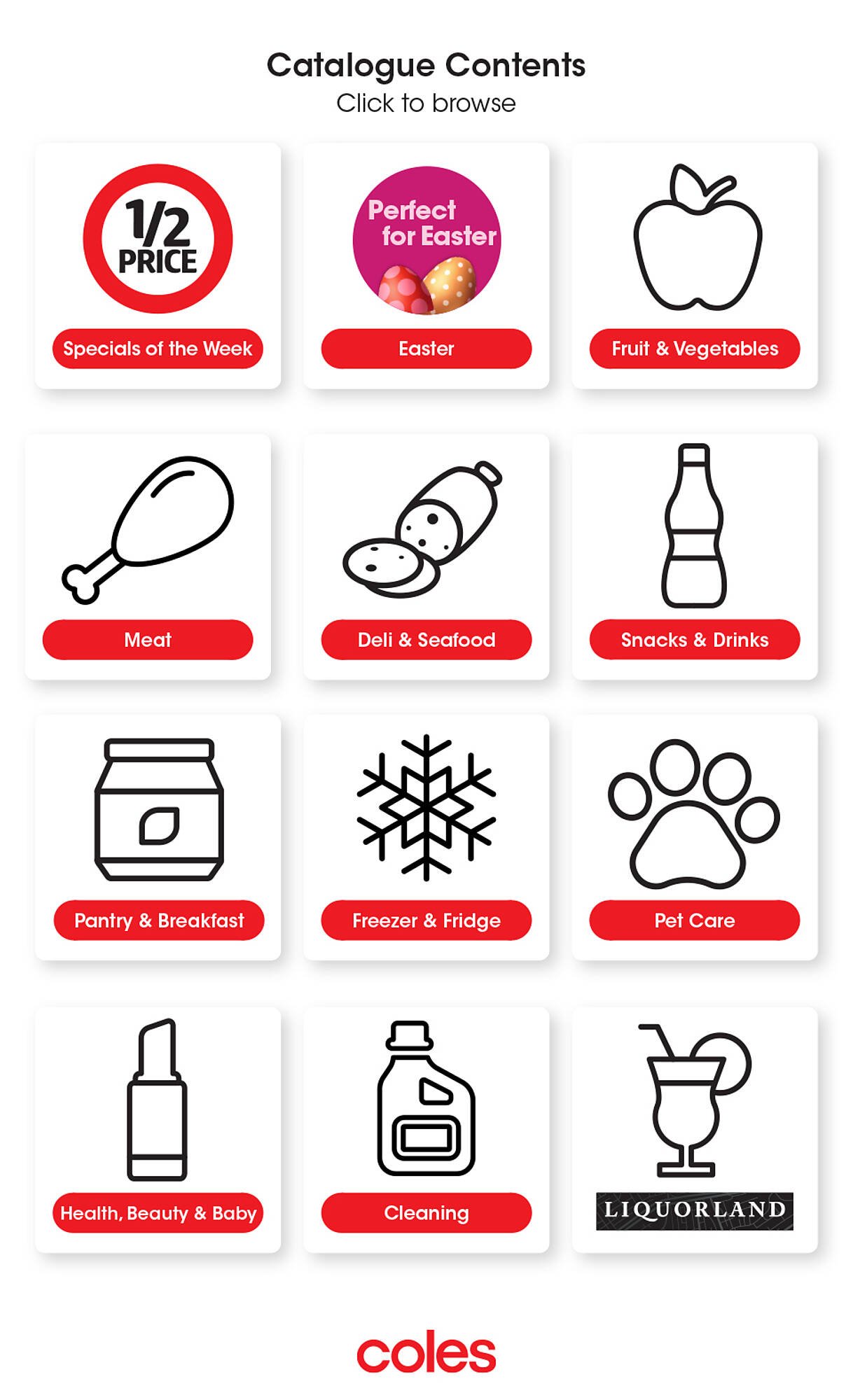Click the lipstick Health & Beauty icon
This screenshot has height=1400, width=853.
(155, 1102)
